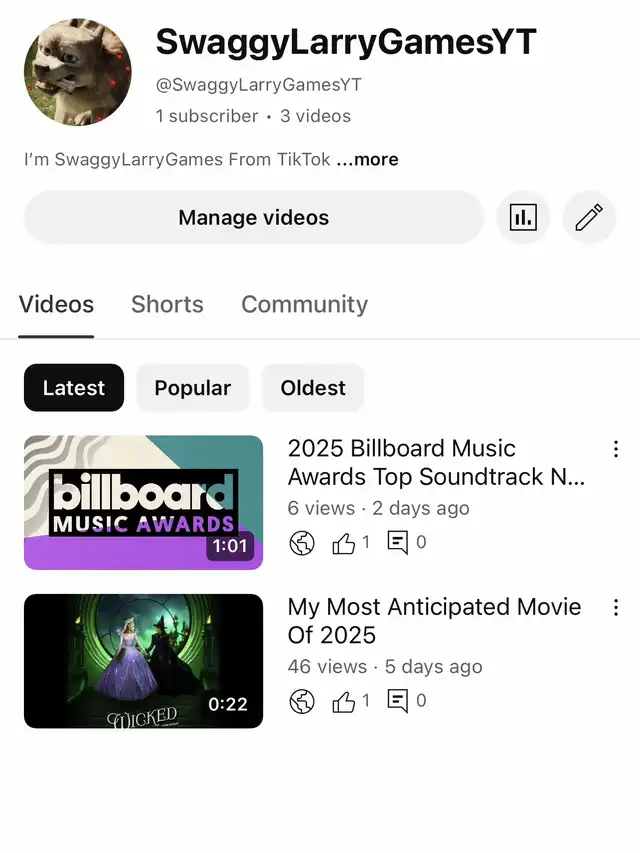The width and height of the screenshot is (640, 853).
Task: Select the Videos tab
Action: click(x=57, y=304)
